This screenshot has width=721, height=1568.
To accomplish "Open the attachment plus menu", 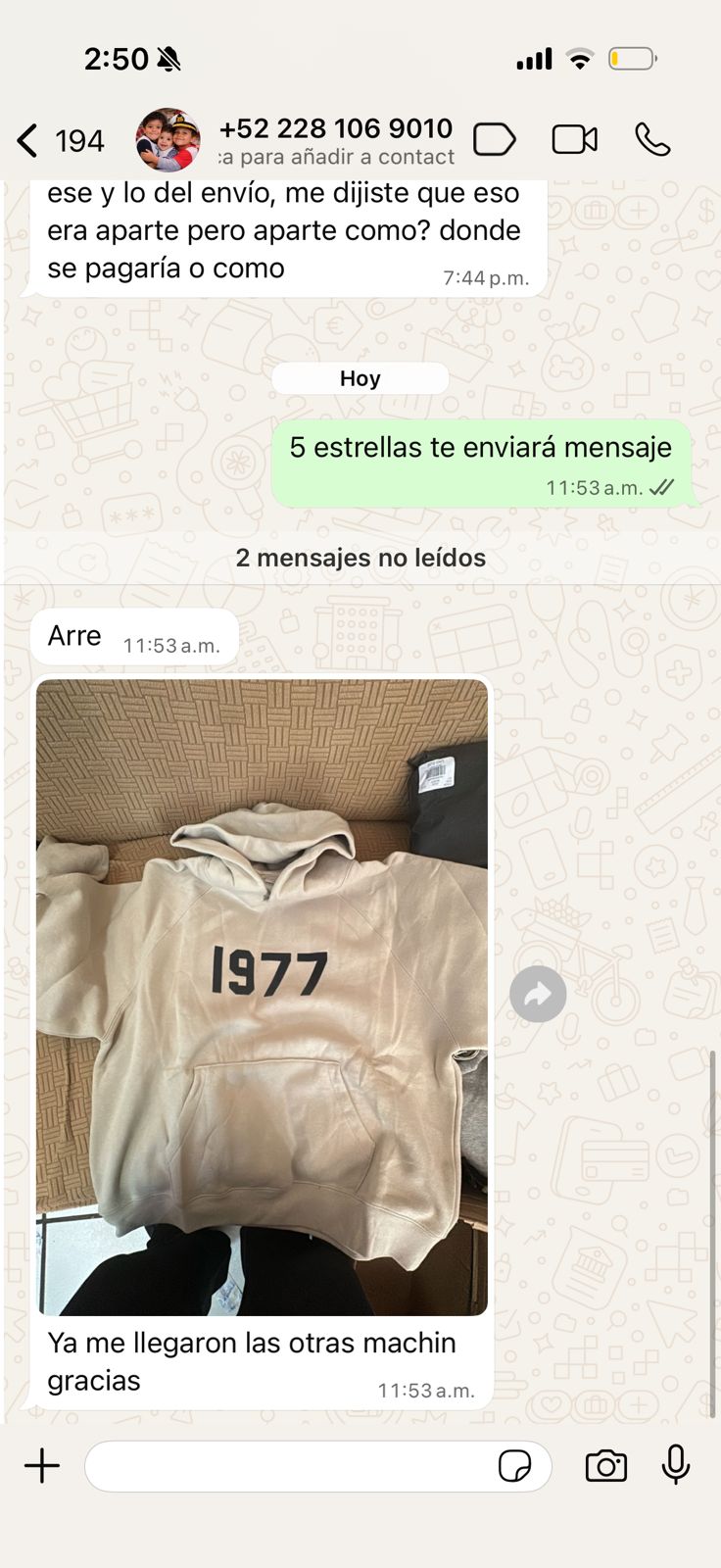I will tap(42, 1466).
